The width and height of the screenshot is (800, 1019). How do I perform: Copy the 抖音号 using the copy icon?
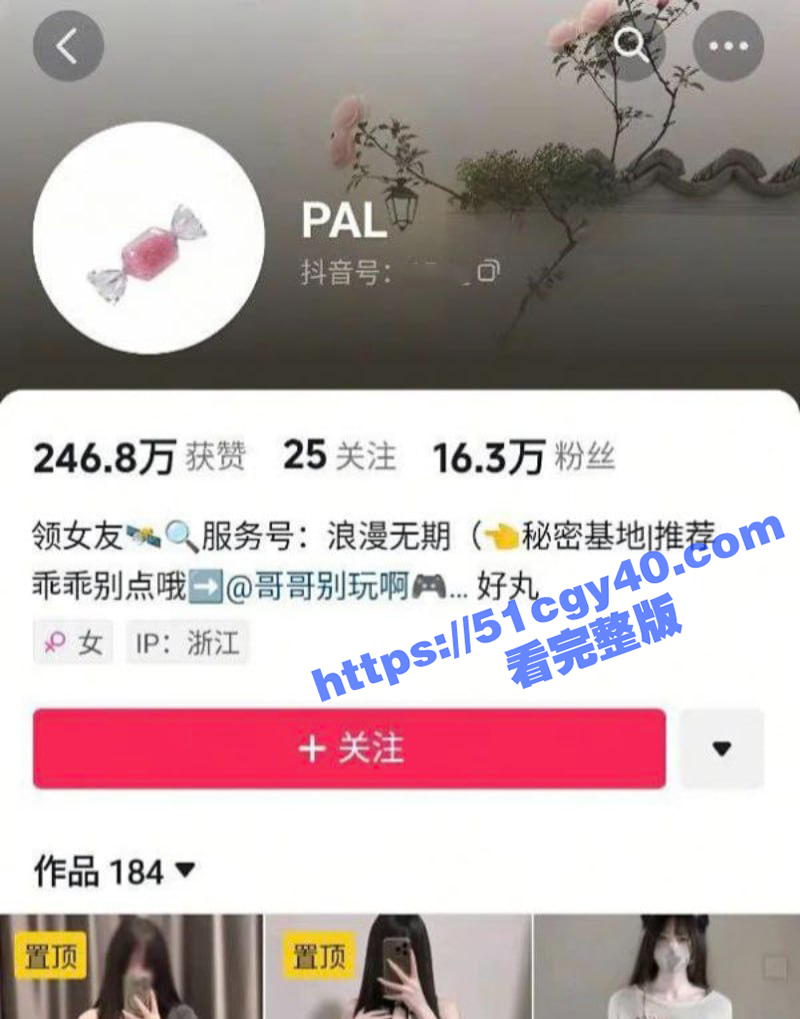488,271
